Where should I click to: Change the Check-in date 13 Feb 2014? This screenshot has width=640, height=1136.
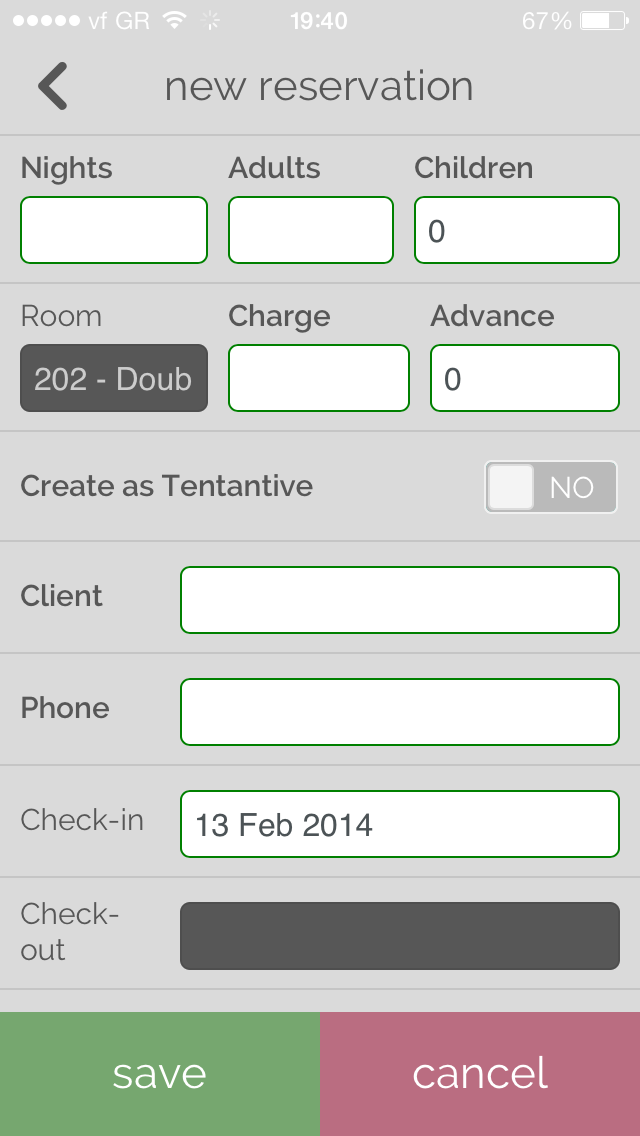tap(400, 824)
